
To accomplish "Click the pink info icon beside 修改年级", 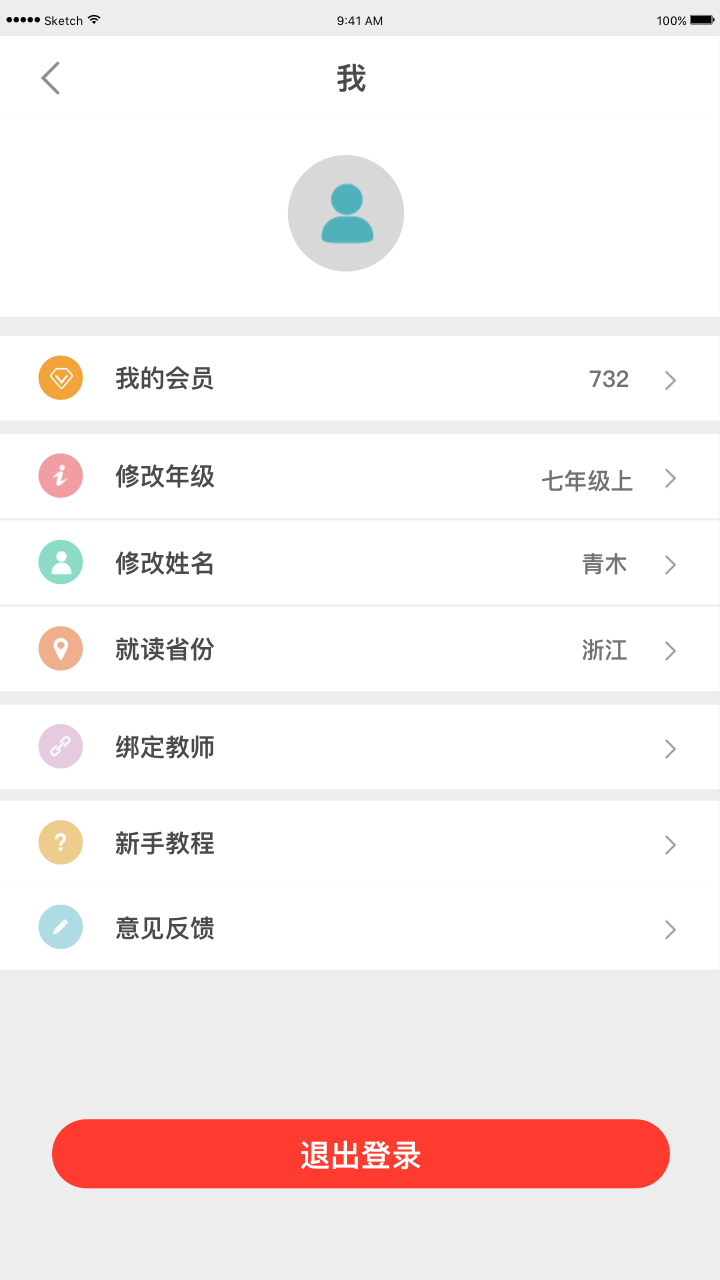I will coord(60,477).
